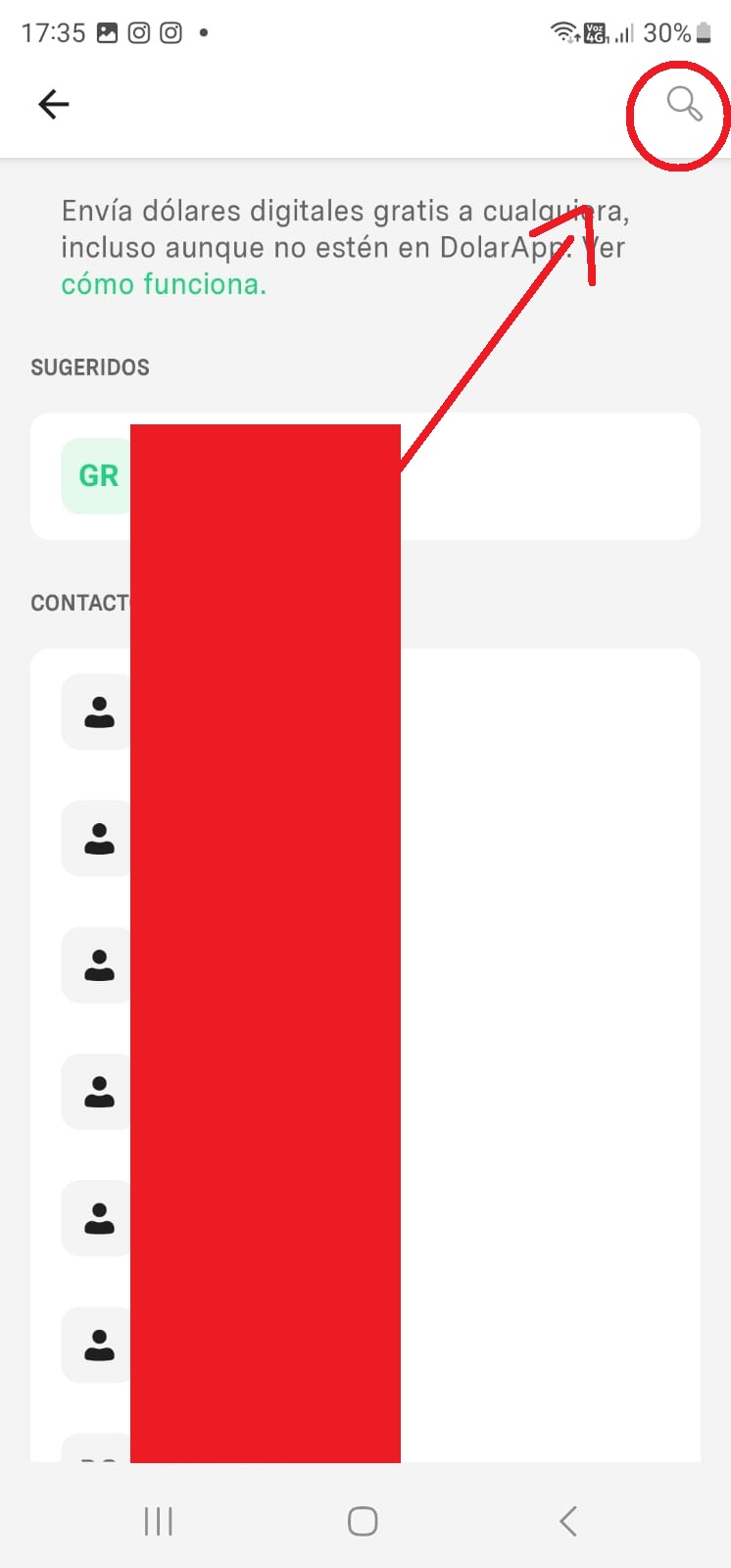731x1568 pixels.
Task: Open the contact search magnifier
Action: (x=684, y=103)
